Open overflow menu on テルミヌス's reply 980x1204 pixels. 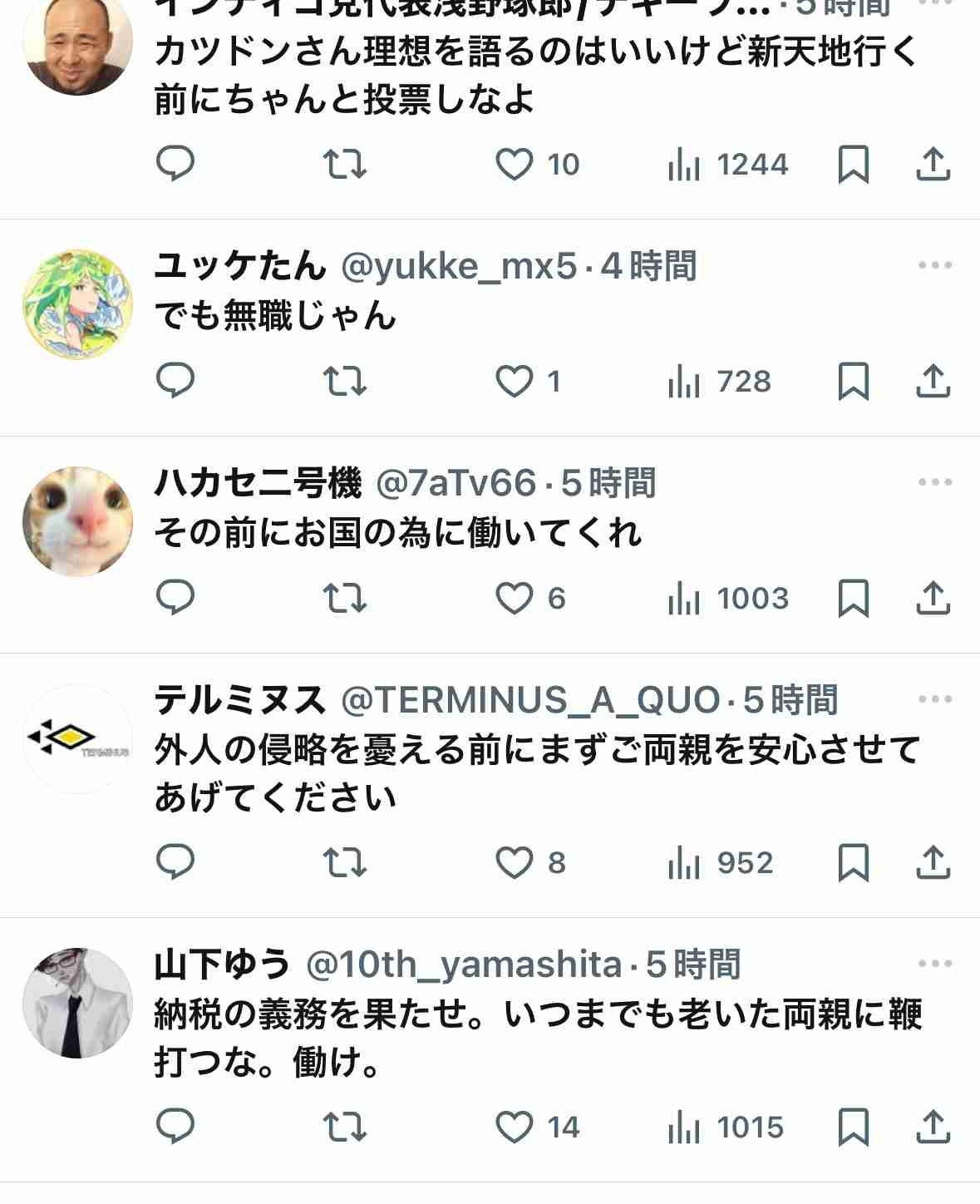tap(935, 699)
